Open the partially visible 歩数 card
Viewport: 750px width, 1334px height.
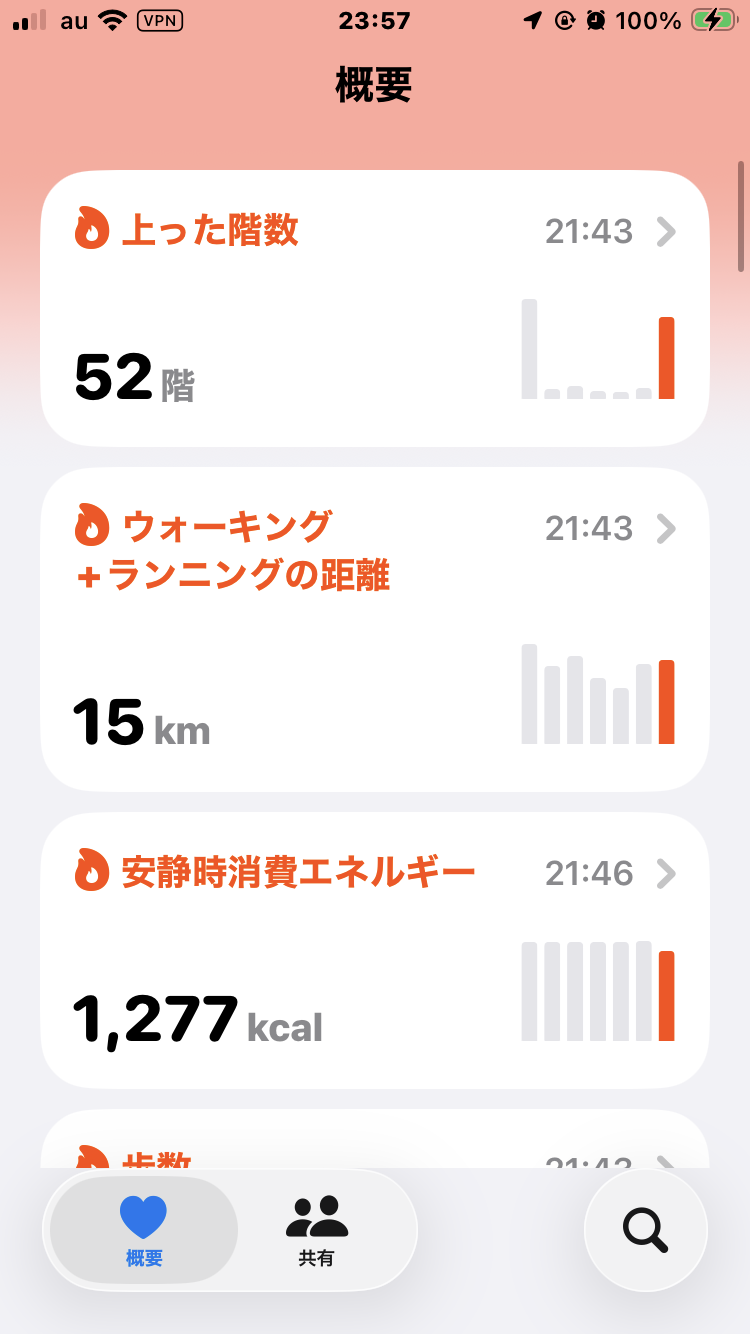(375, 1139)
